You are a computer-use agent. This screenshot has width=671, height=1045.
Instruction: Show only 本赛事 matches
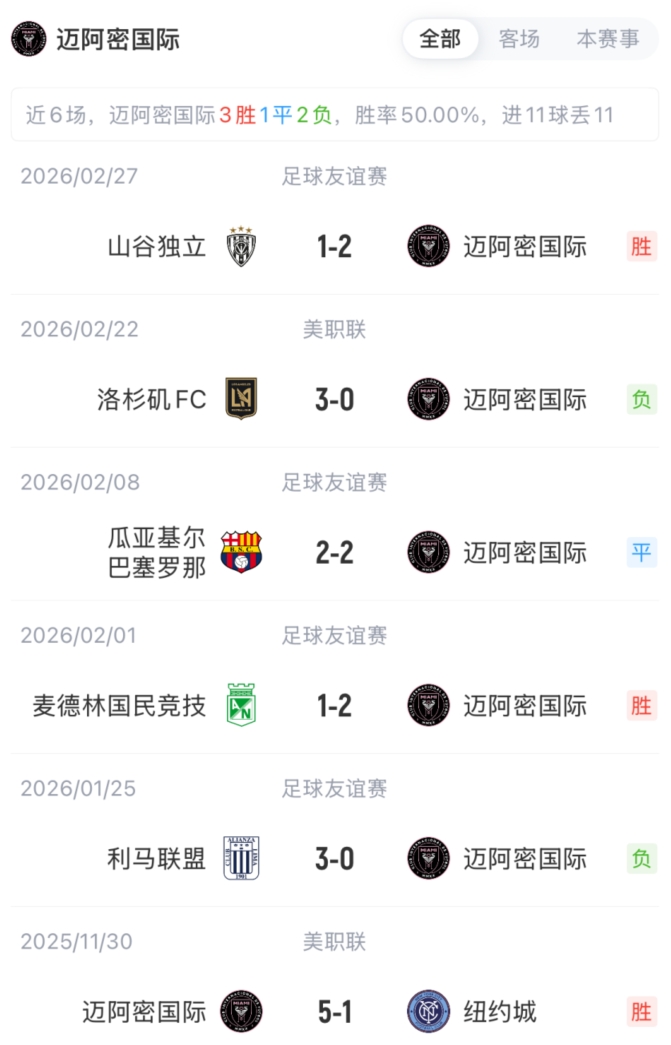pos(608,39)
